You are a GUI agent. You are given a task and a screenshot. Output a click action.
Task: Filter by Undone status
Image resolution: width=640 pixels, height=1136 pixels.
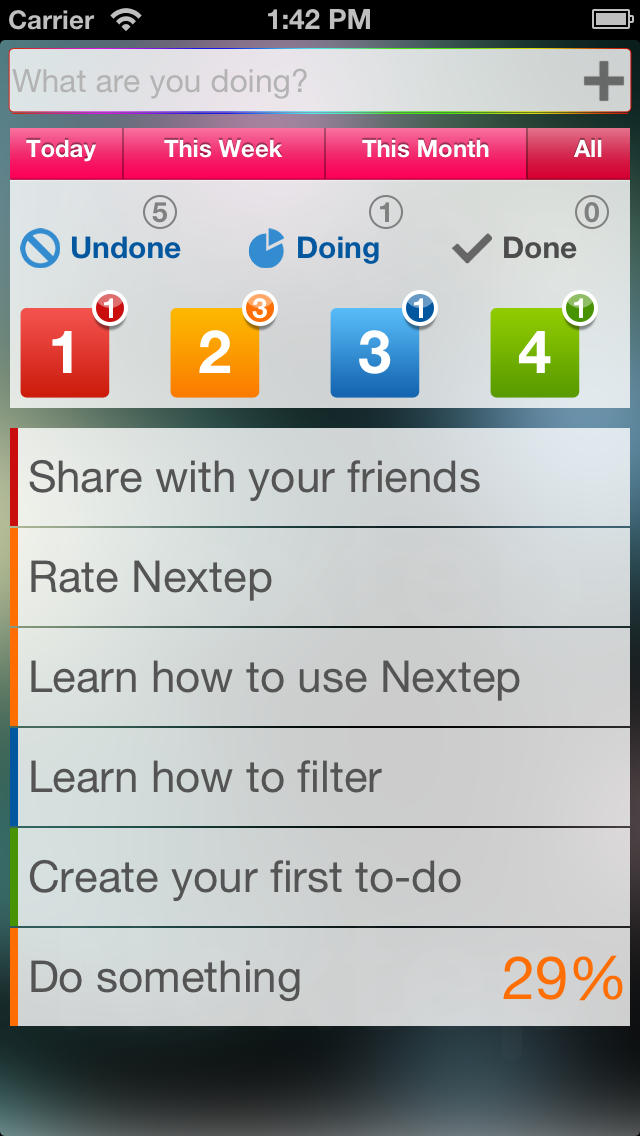[101, 248]
